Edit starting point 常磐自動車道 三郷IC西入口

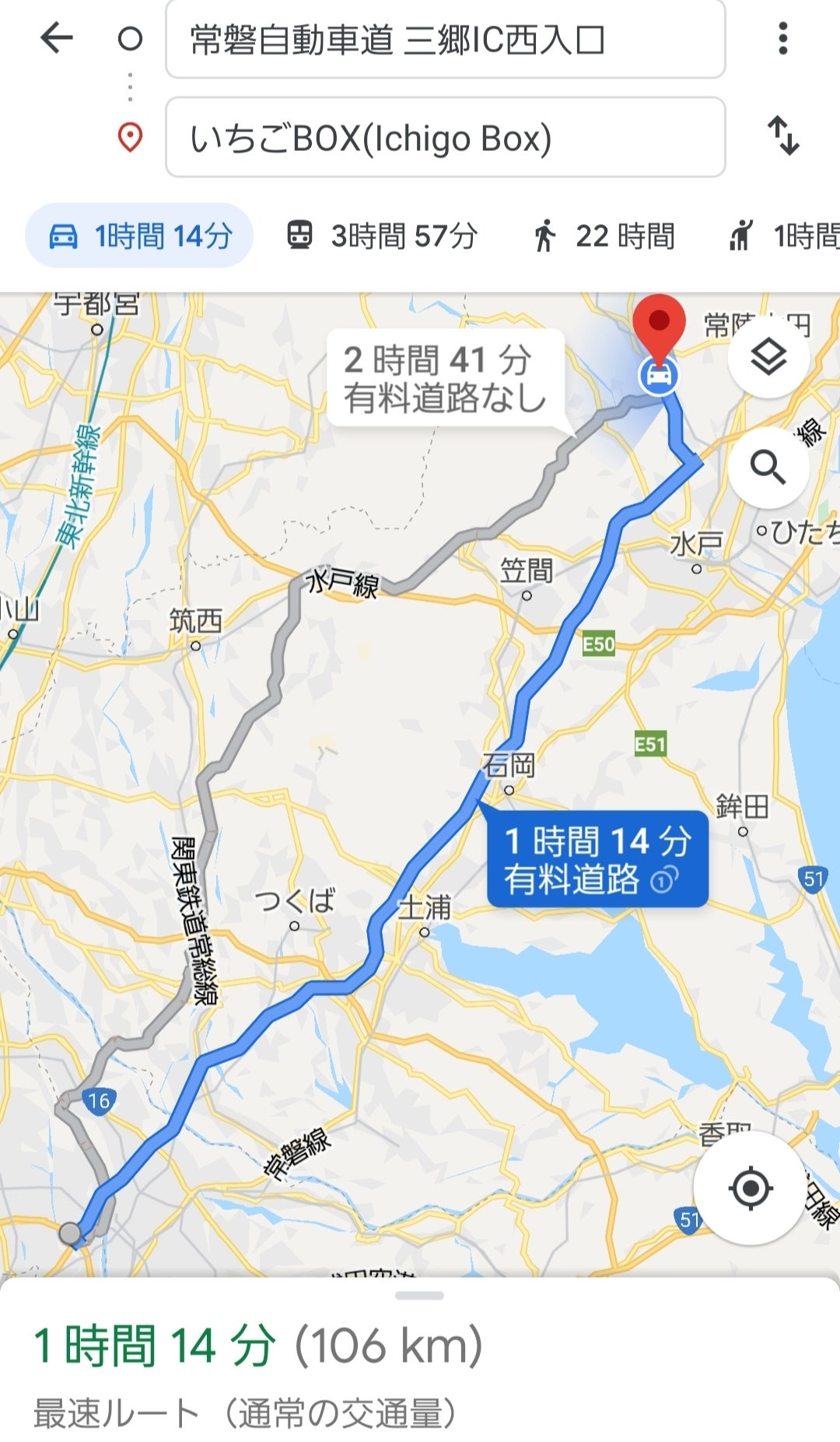coord(445,40)
